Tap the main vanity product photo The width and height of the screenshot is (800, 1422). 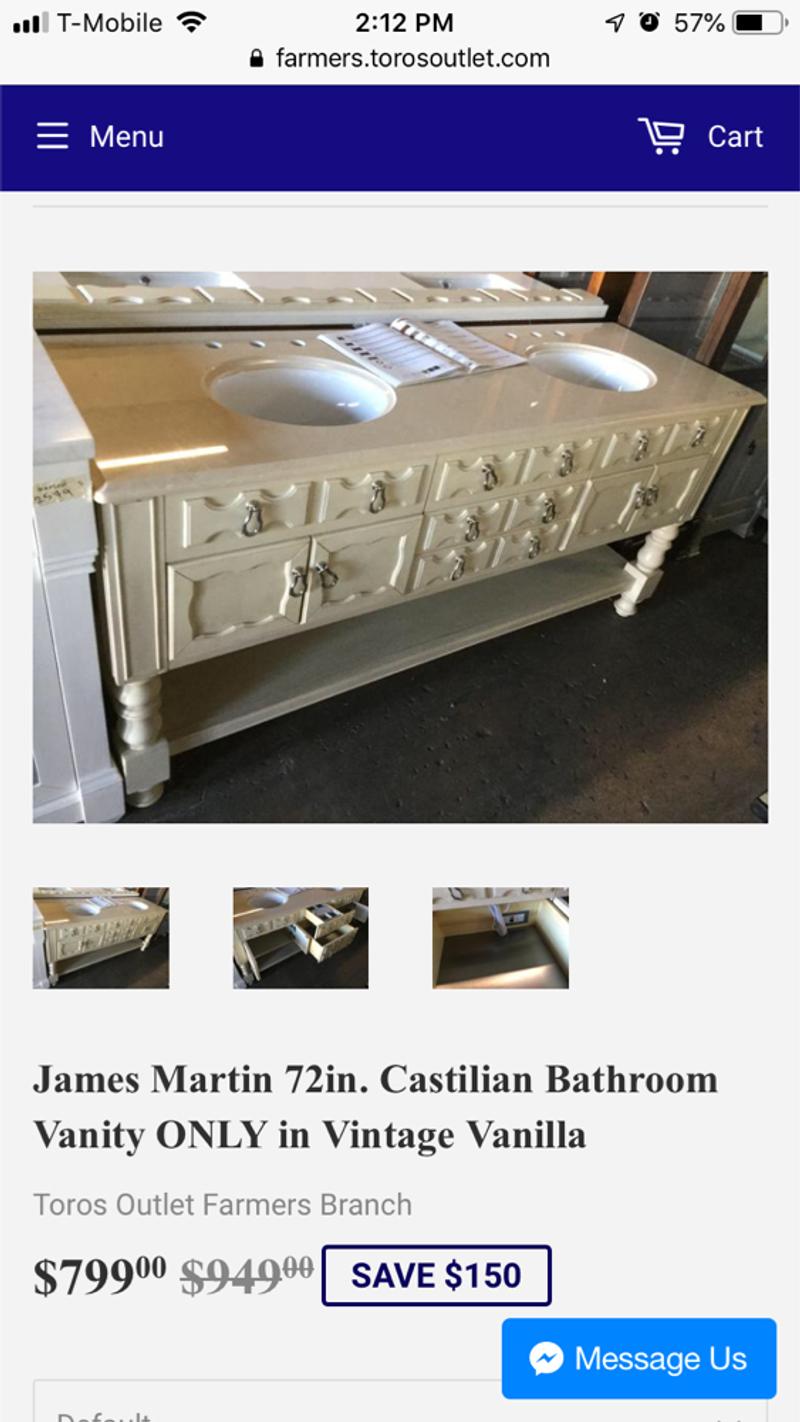400,547
